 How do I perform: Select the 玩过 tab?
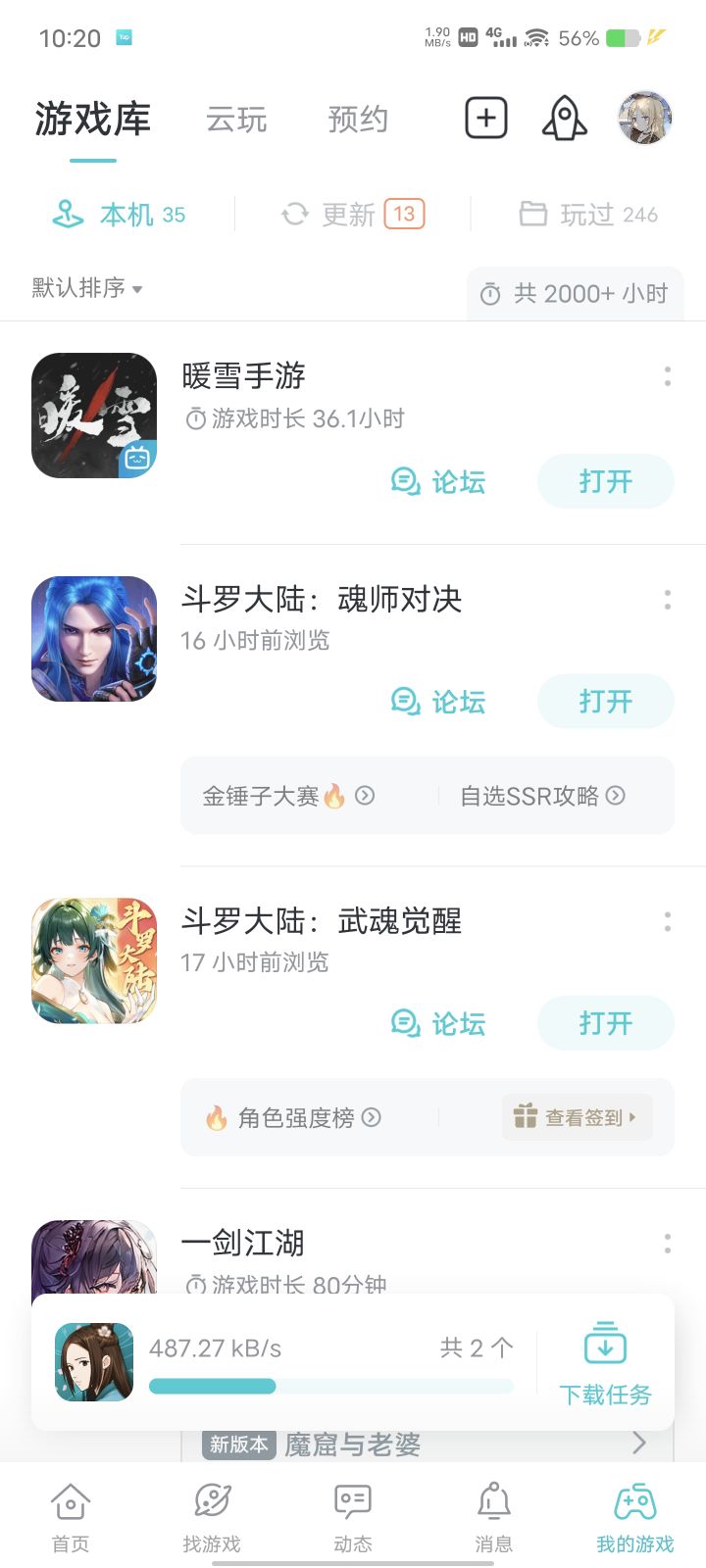point(588,214)
